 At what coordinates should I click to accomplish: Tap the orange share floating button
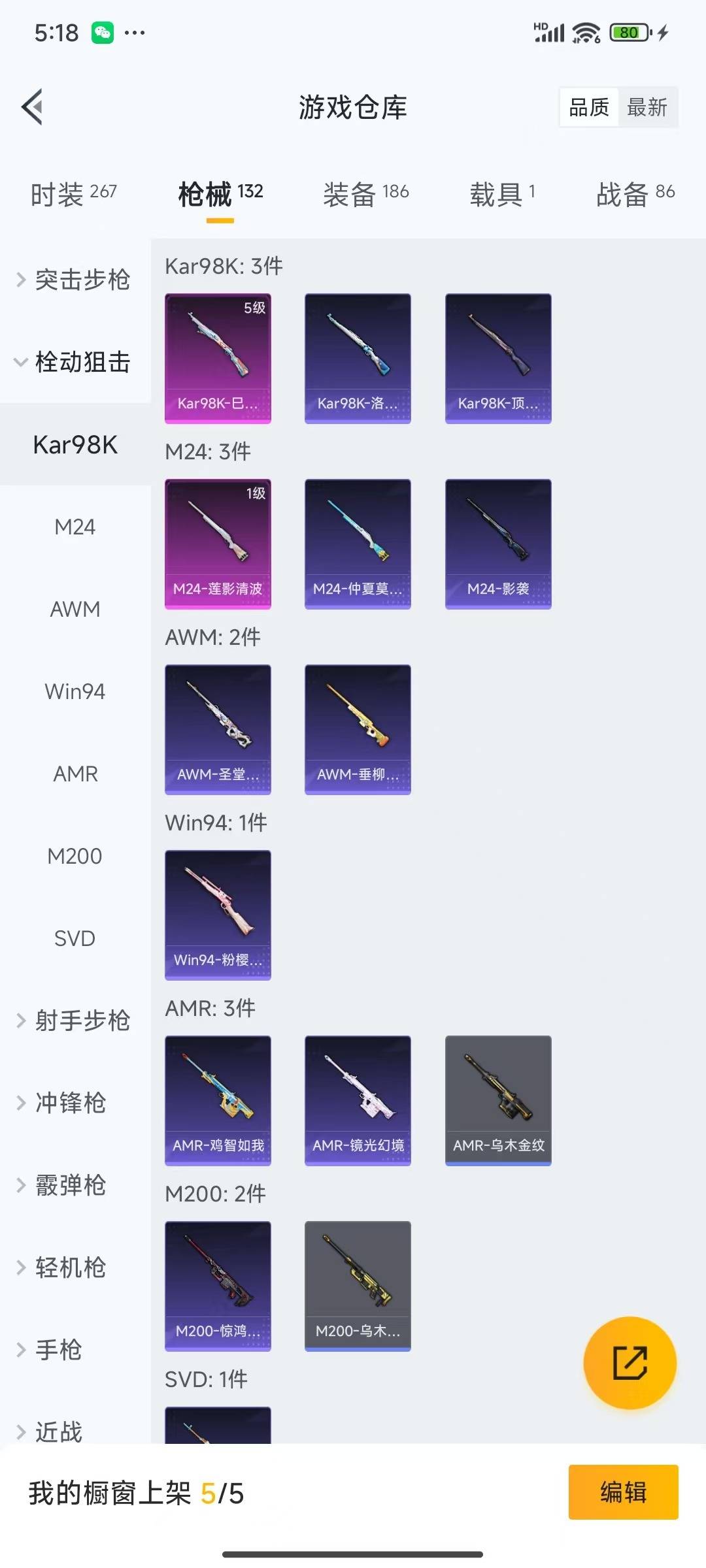coord(630,1363)
